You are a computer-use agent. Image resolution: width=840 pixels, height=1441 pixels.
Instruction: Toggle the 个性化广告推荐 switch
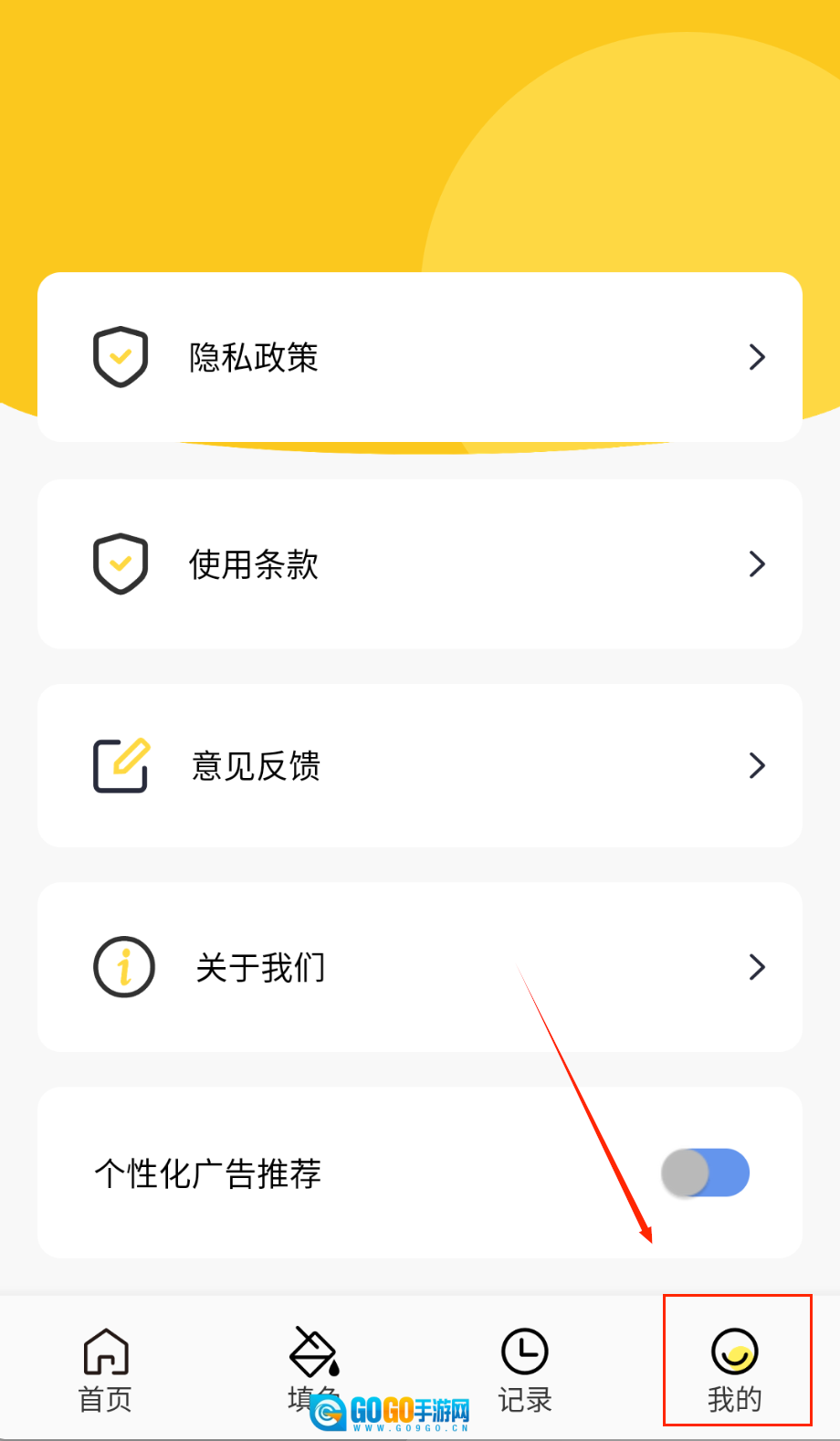point(705,1173)
